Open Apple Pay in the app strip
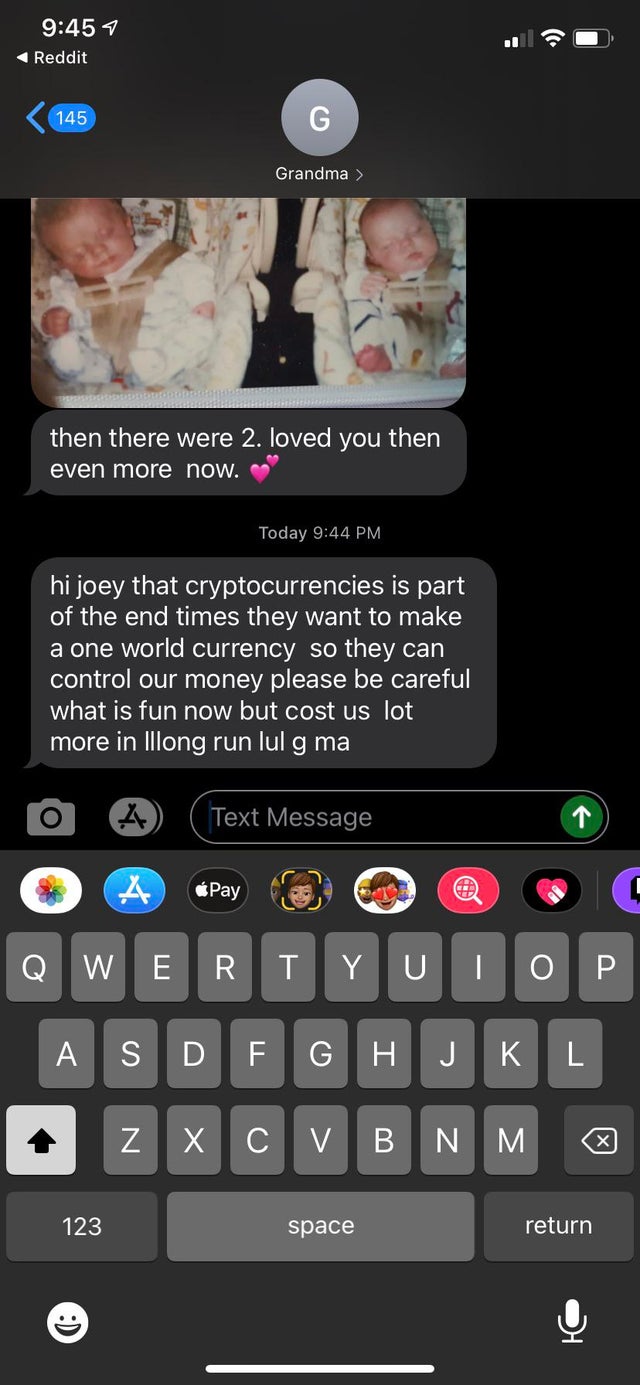 point(218,890)
